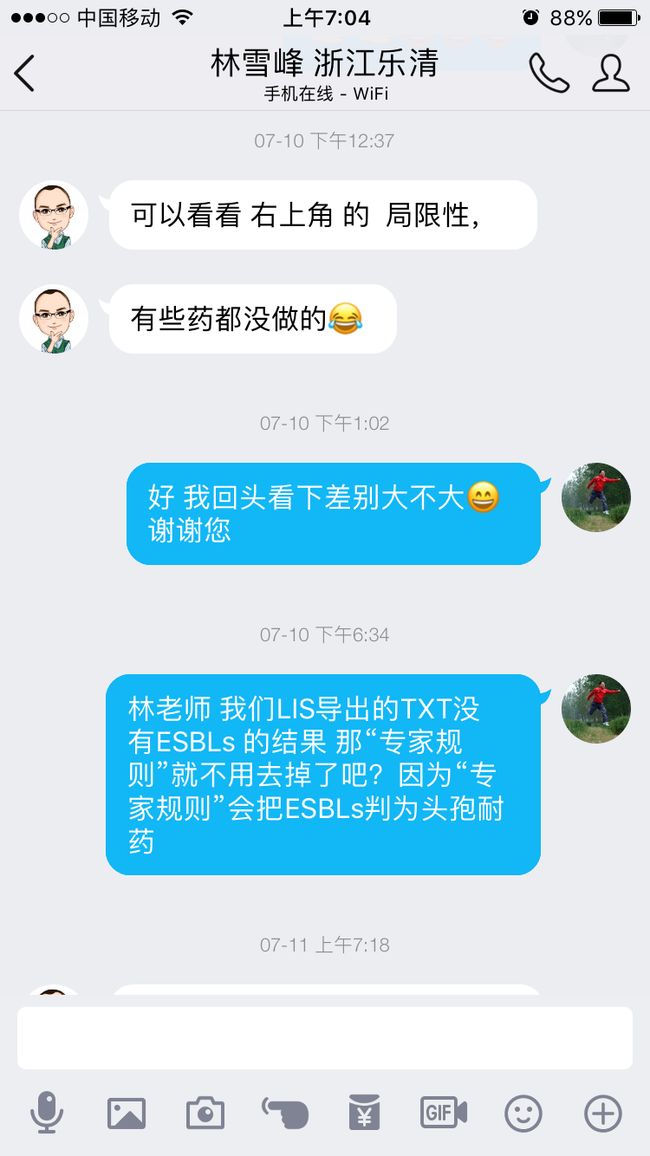
Task: Send a poke with hand icon
Action: click(x=284, y=1113)
